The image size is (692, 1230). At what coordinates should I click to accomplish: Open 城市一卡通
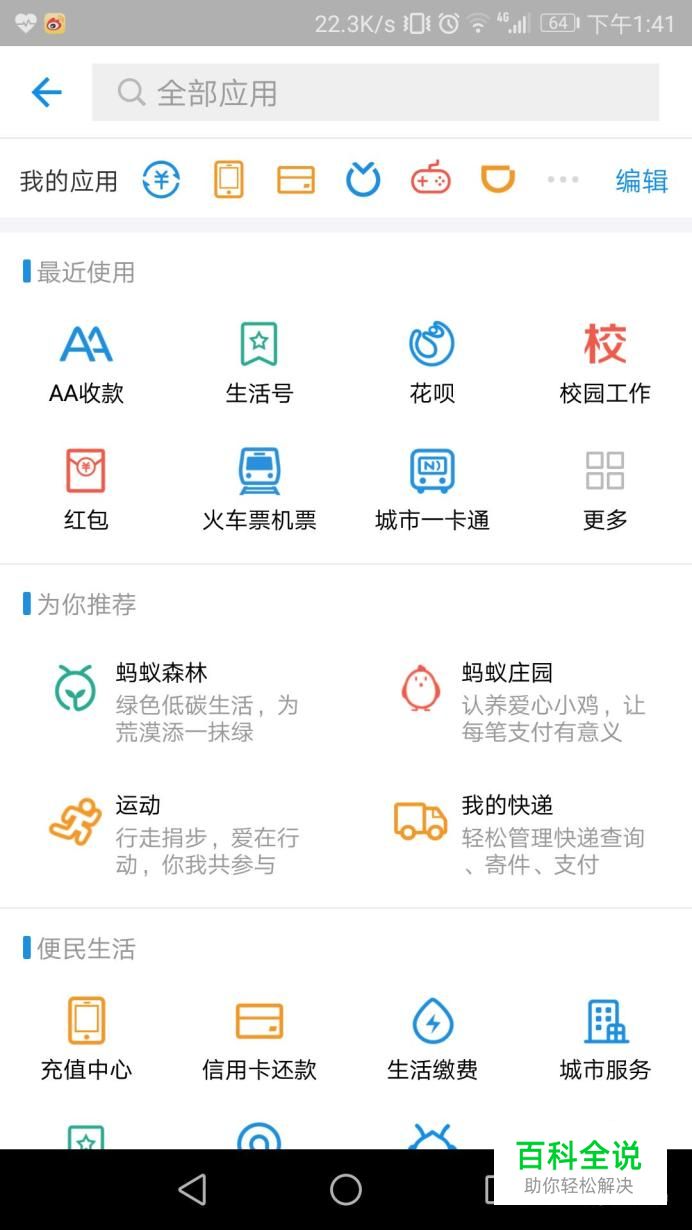point(432,490)
